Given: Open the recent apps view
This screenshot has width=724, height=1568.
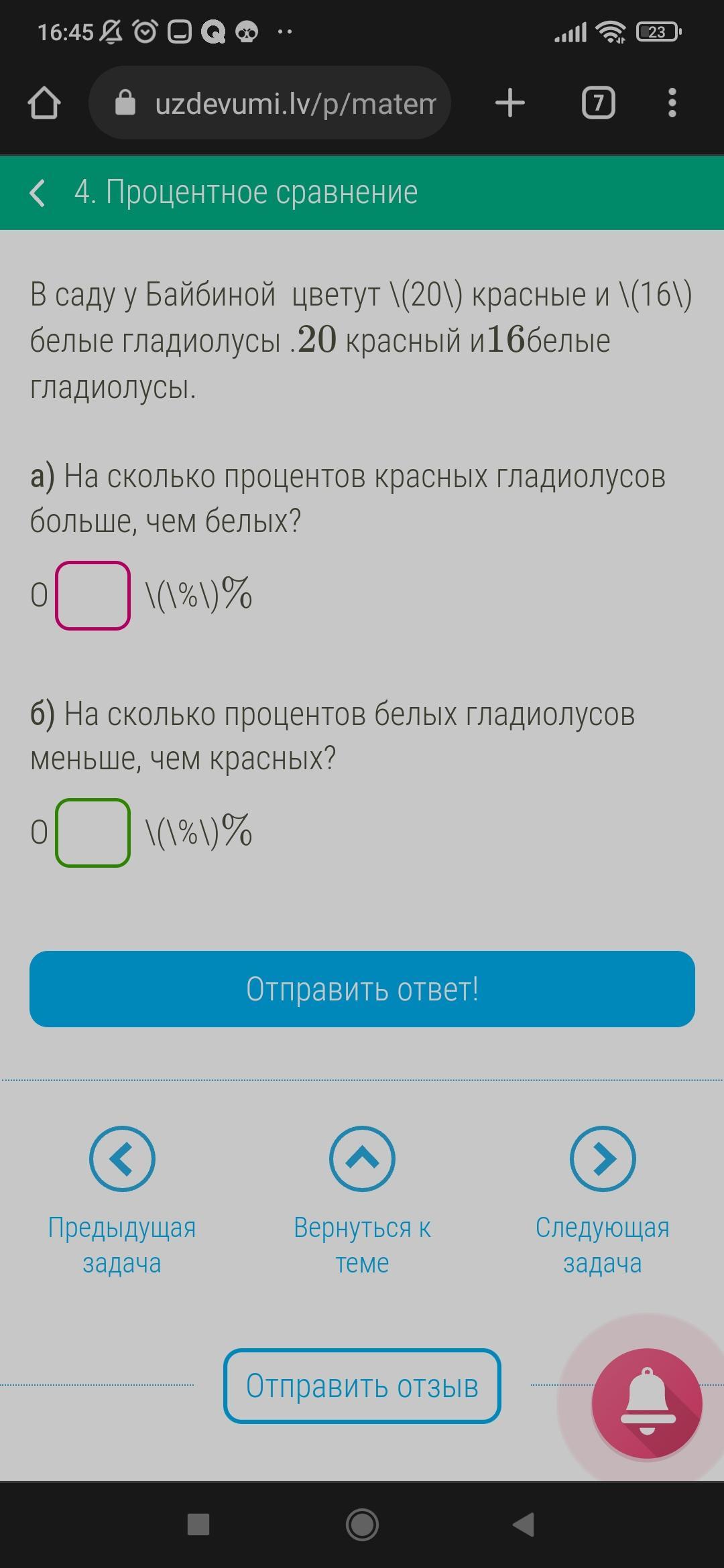Looking at the screenshot, I should point(198,1525).
